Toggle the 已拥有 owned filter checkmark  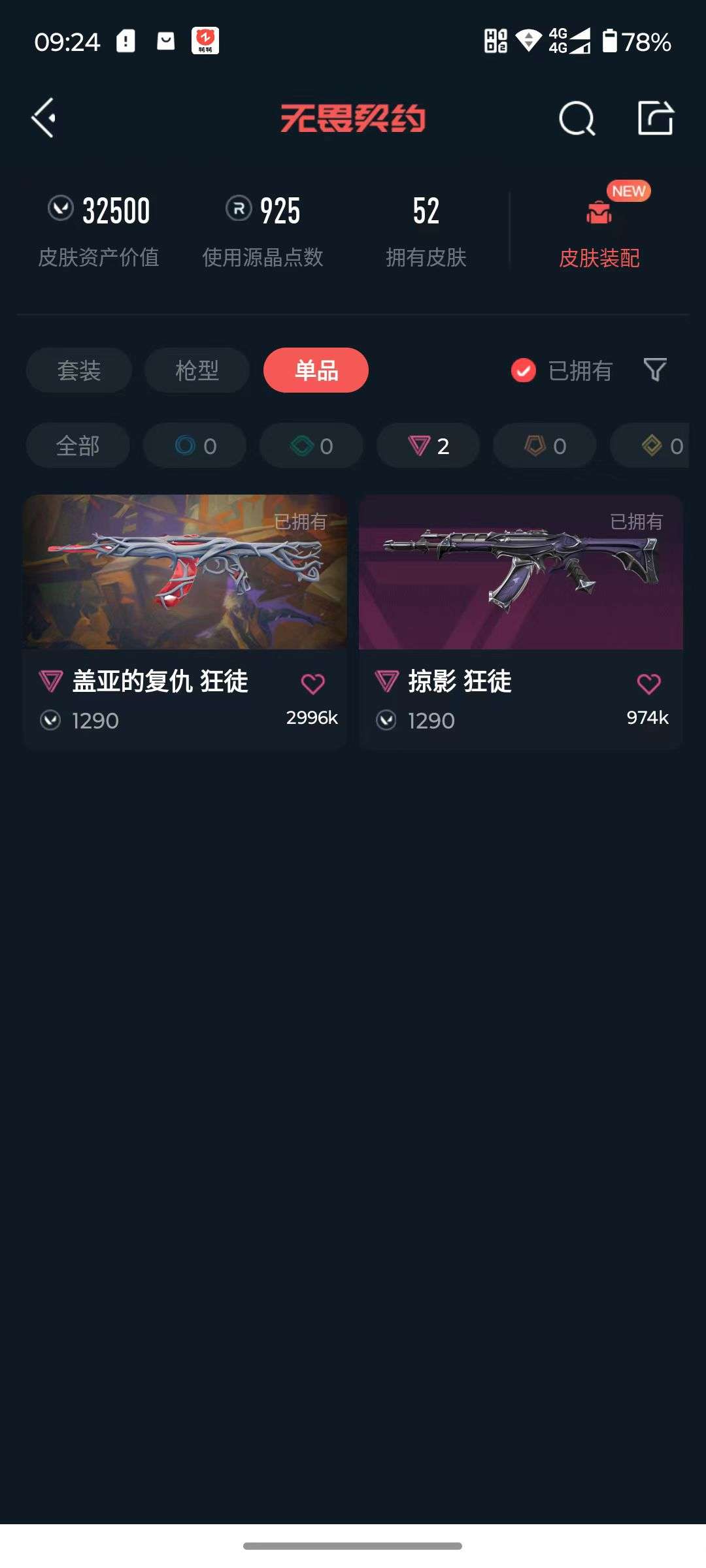tap(523, 370)
